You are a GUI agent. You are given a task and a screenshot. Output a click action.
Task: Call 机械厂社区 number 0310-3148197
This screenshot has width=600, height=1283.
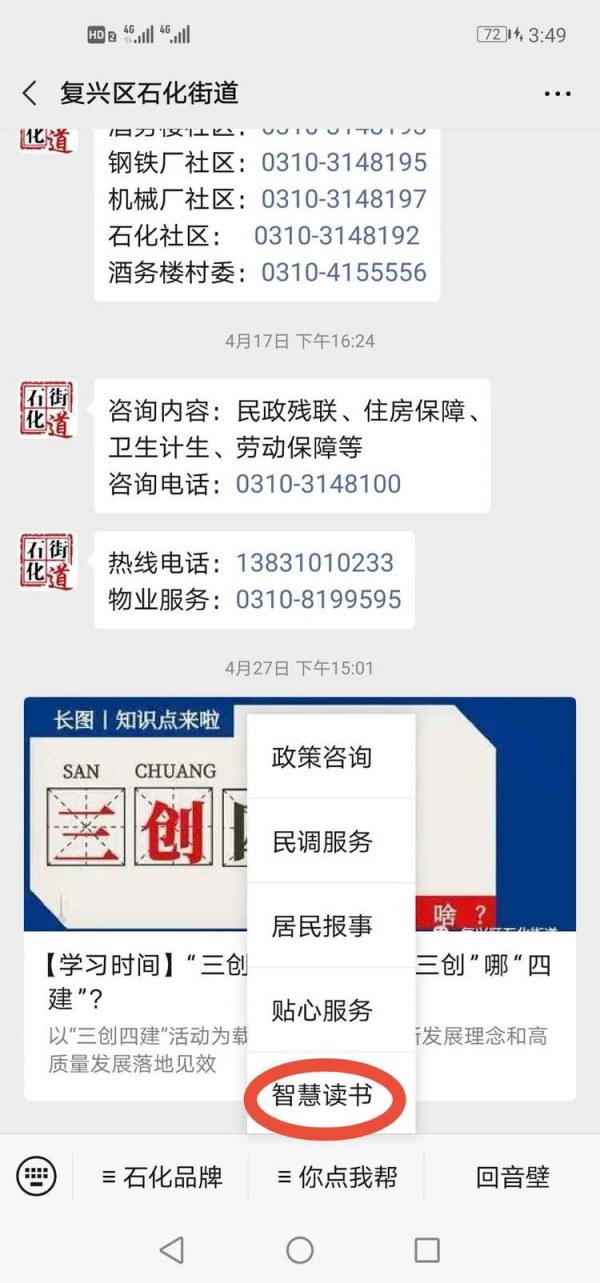[x=344, y=199]
